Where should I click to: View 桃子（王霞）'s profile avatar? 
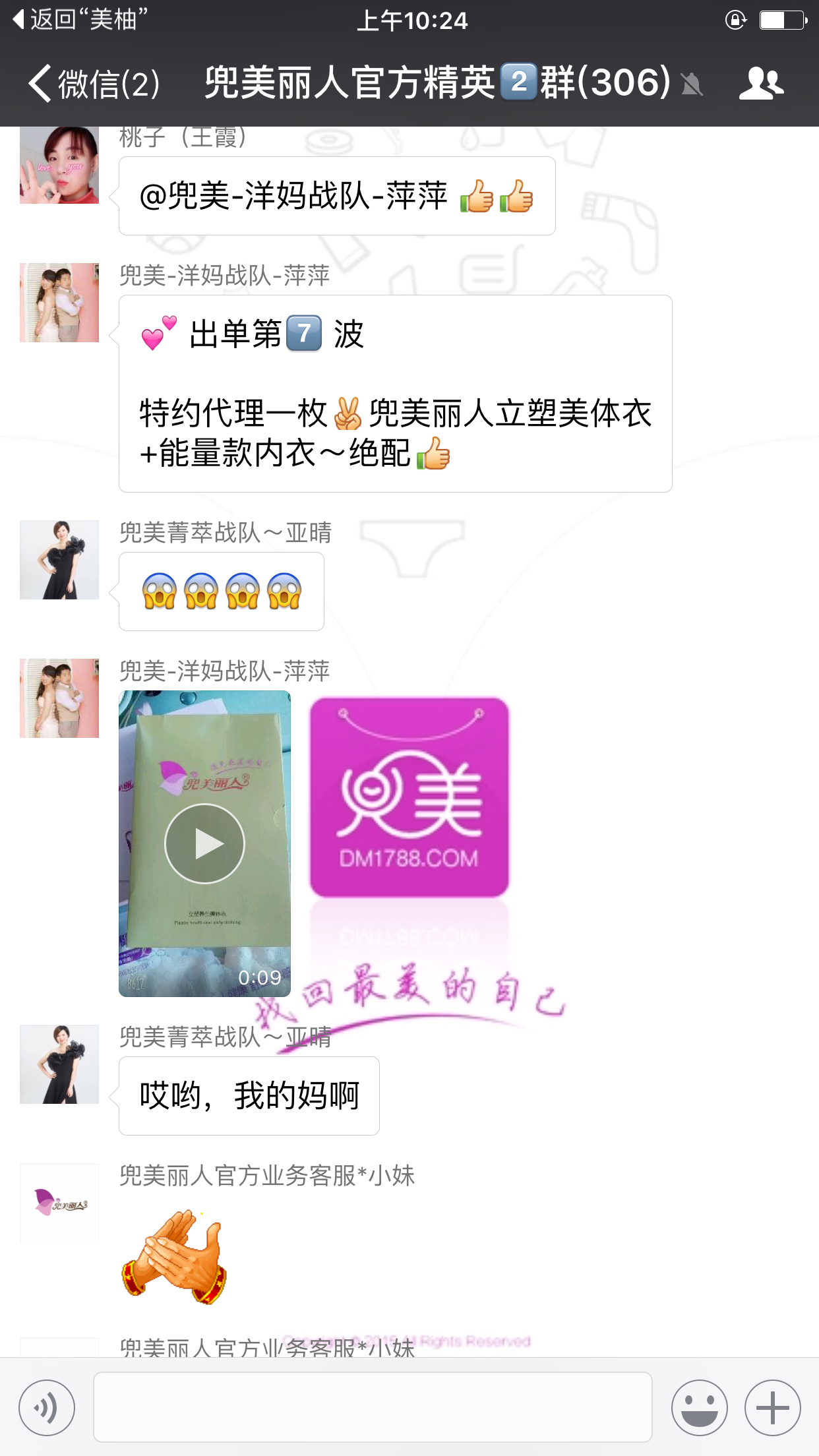59,166
